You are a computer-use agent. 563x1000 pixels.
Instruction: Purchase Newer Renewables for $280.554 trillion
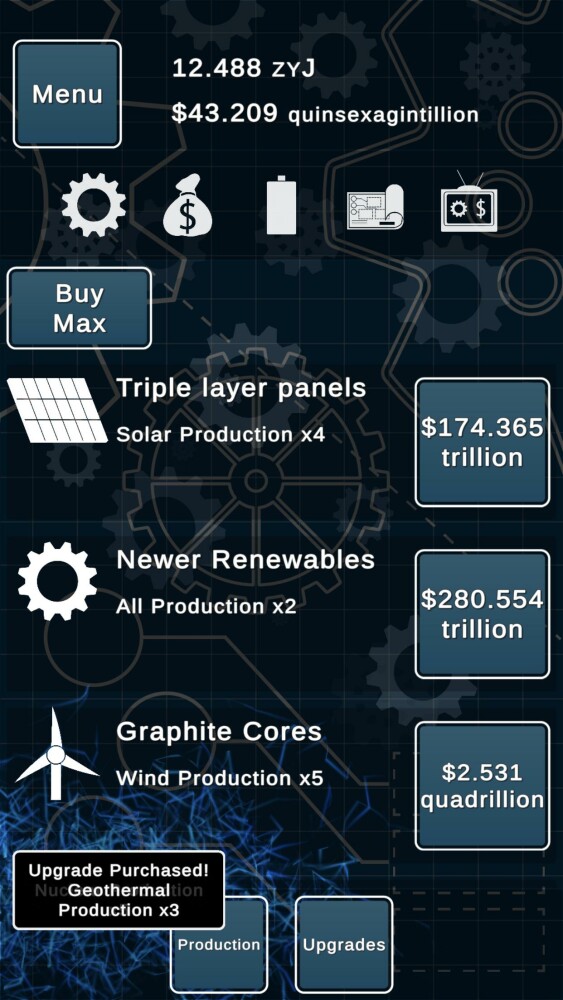(482, 615)
